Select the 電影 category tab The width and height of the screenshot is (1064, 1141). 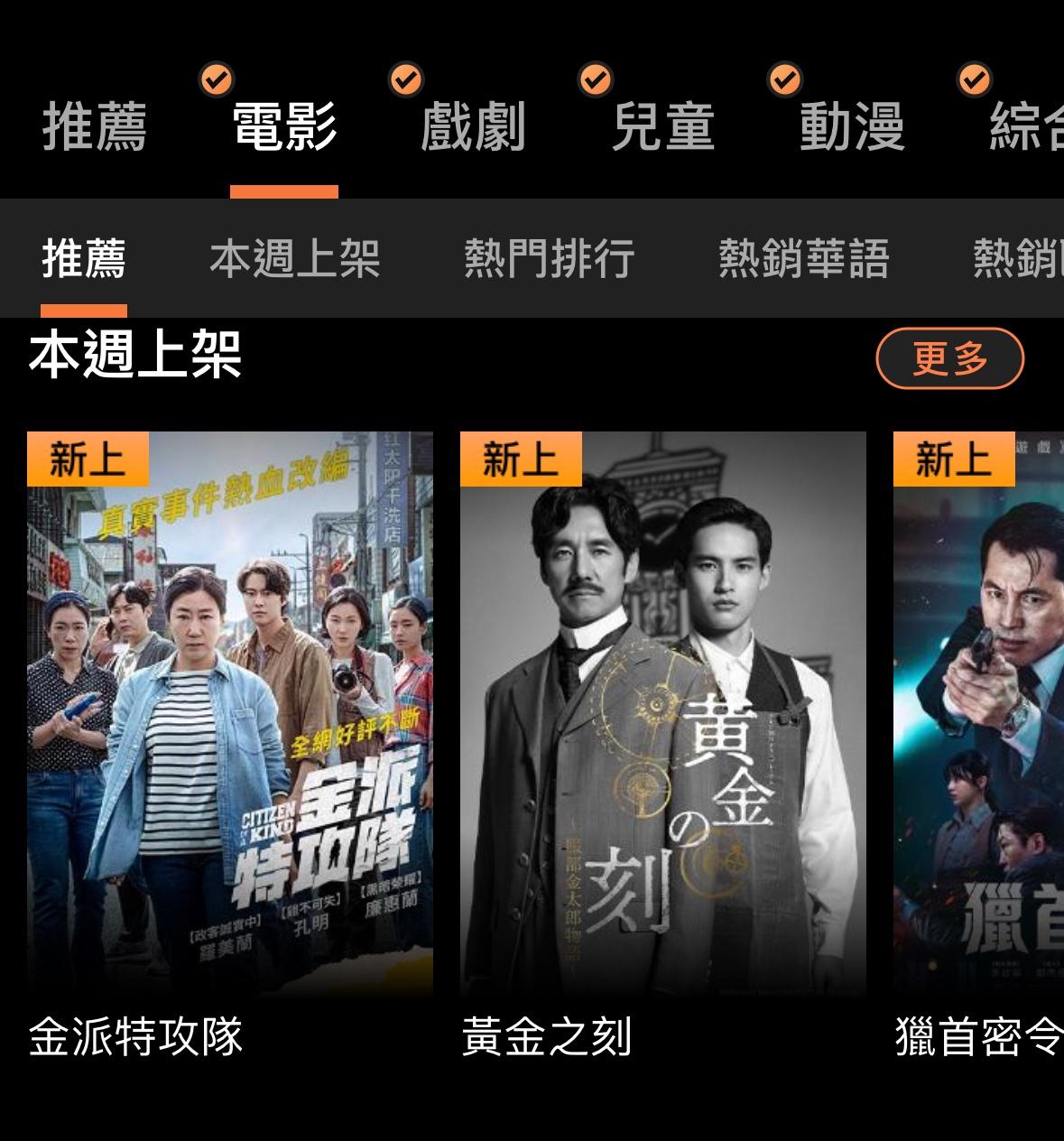(x=284, y=127)
